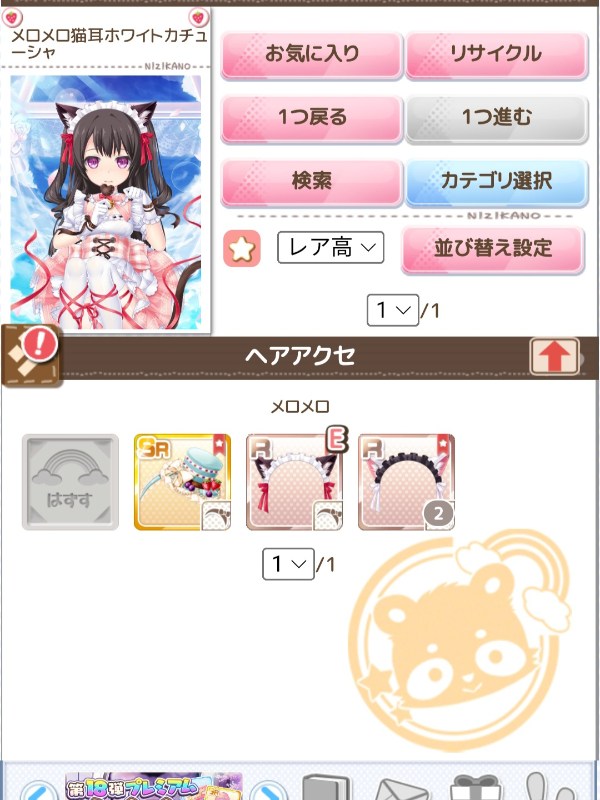The image size is (600, 800).
Task: Open the page selector below the items
Action: [x=288, y=564]
